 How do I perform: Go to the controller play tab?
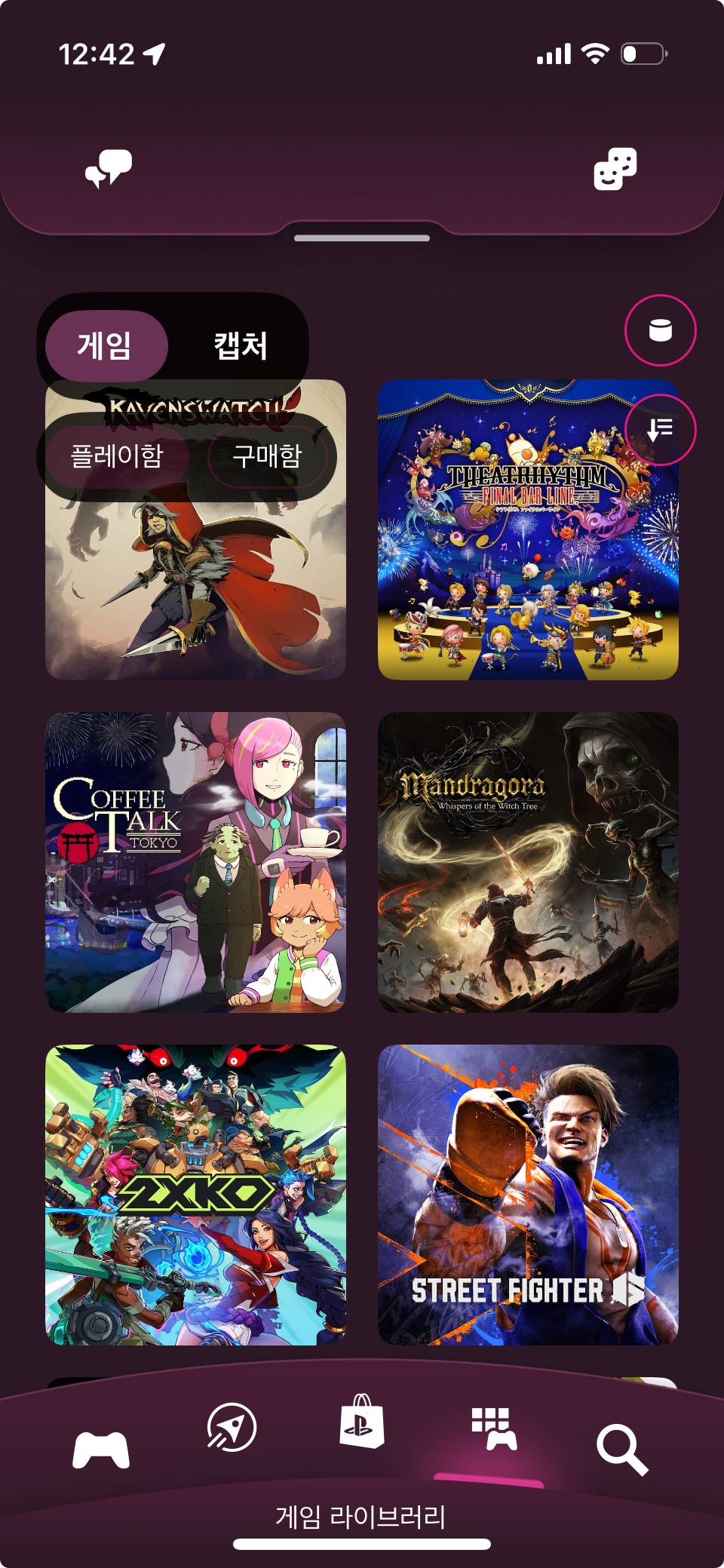click(101, 1450)
